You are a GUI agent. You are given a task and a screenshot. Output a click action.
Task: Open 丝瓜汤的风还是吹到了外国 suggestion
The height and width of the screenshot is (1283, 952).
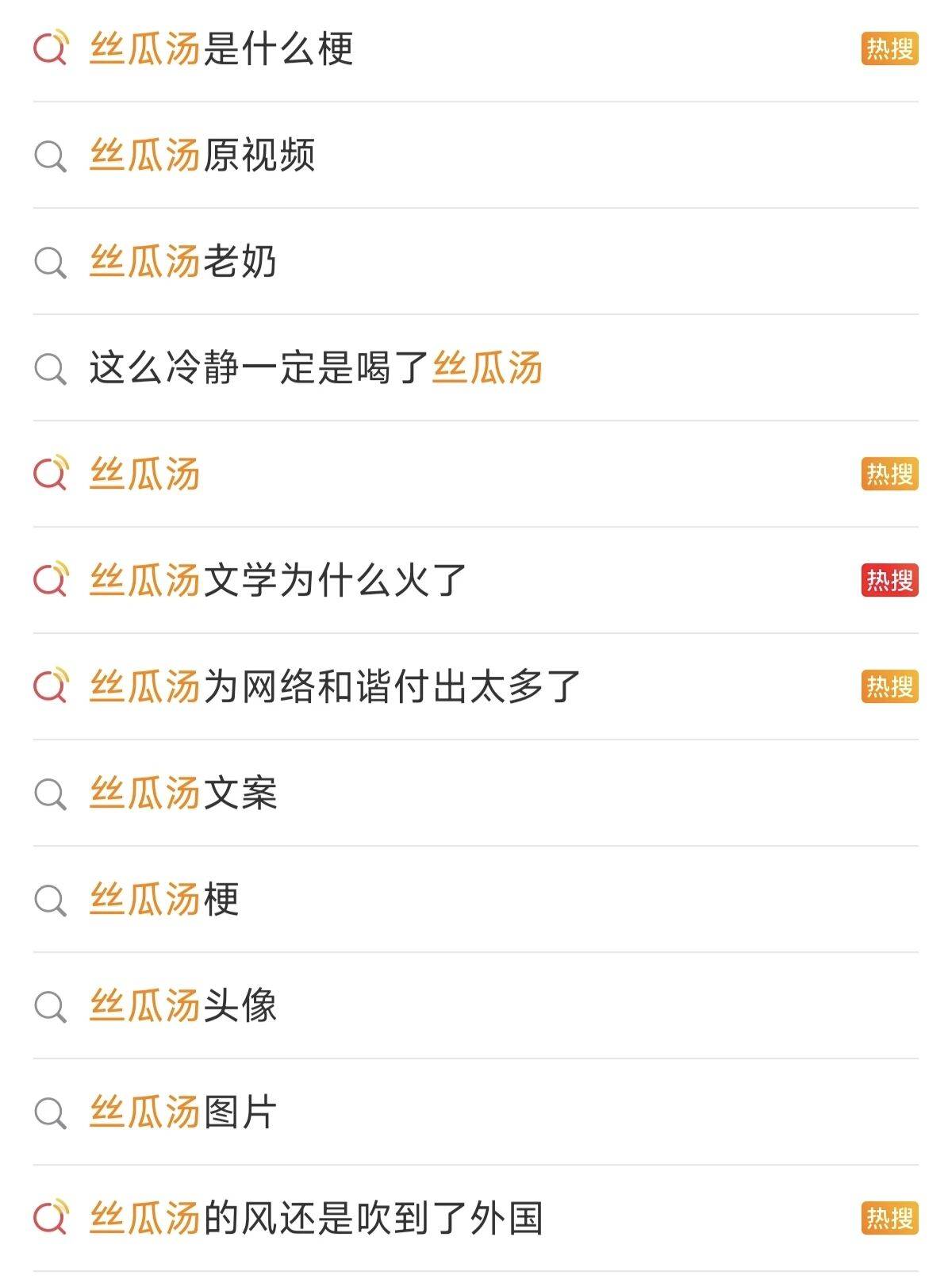click(x=316, y=1219)
